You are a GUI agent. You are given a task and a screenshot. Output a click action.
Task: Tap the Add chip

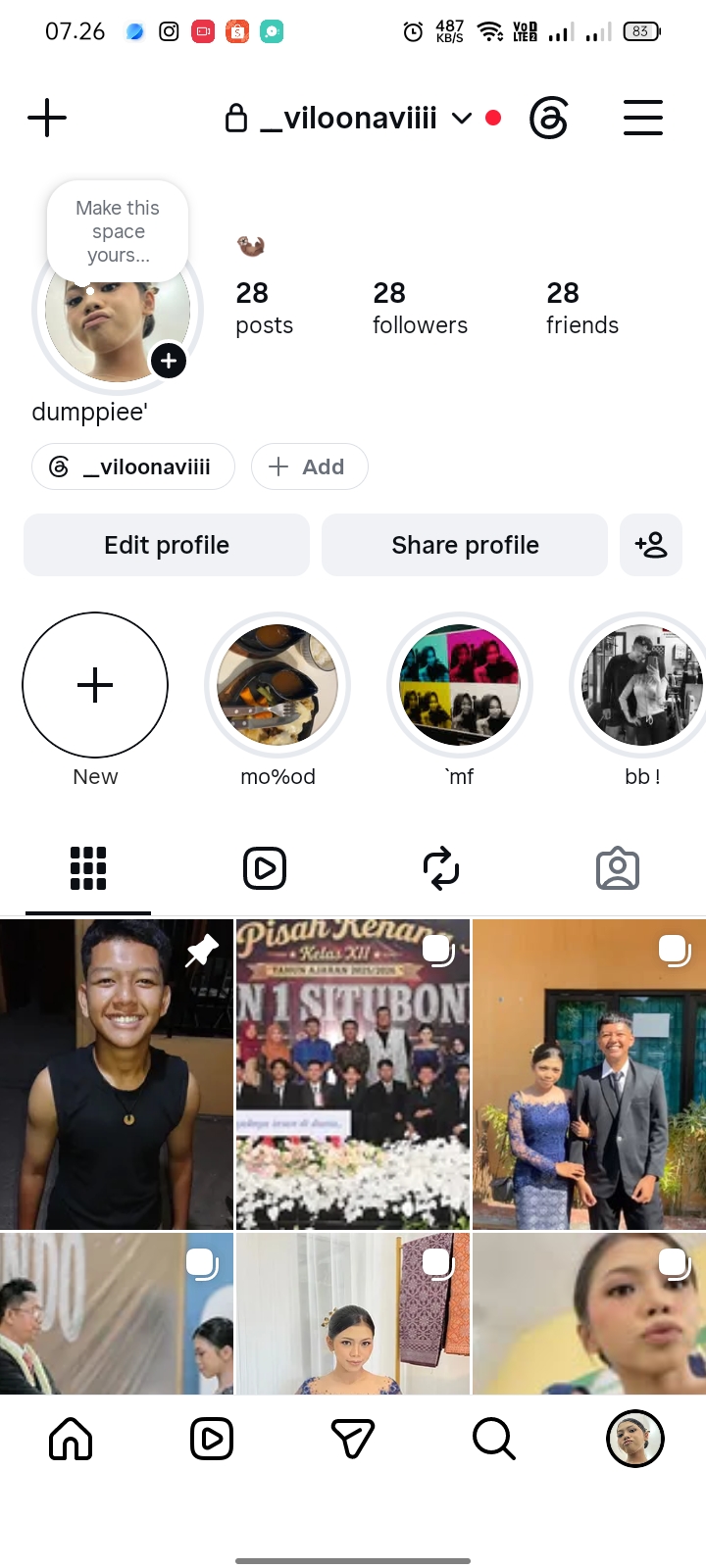[x=310, y=466]
